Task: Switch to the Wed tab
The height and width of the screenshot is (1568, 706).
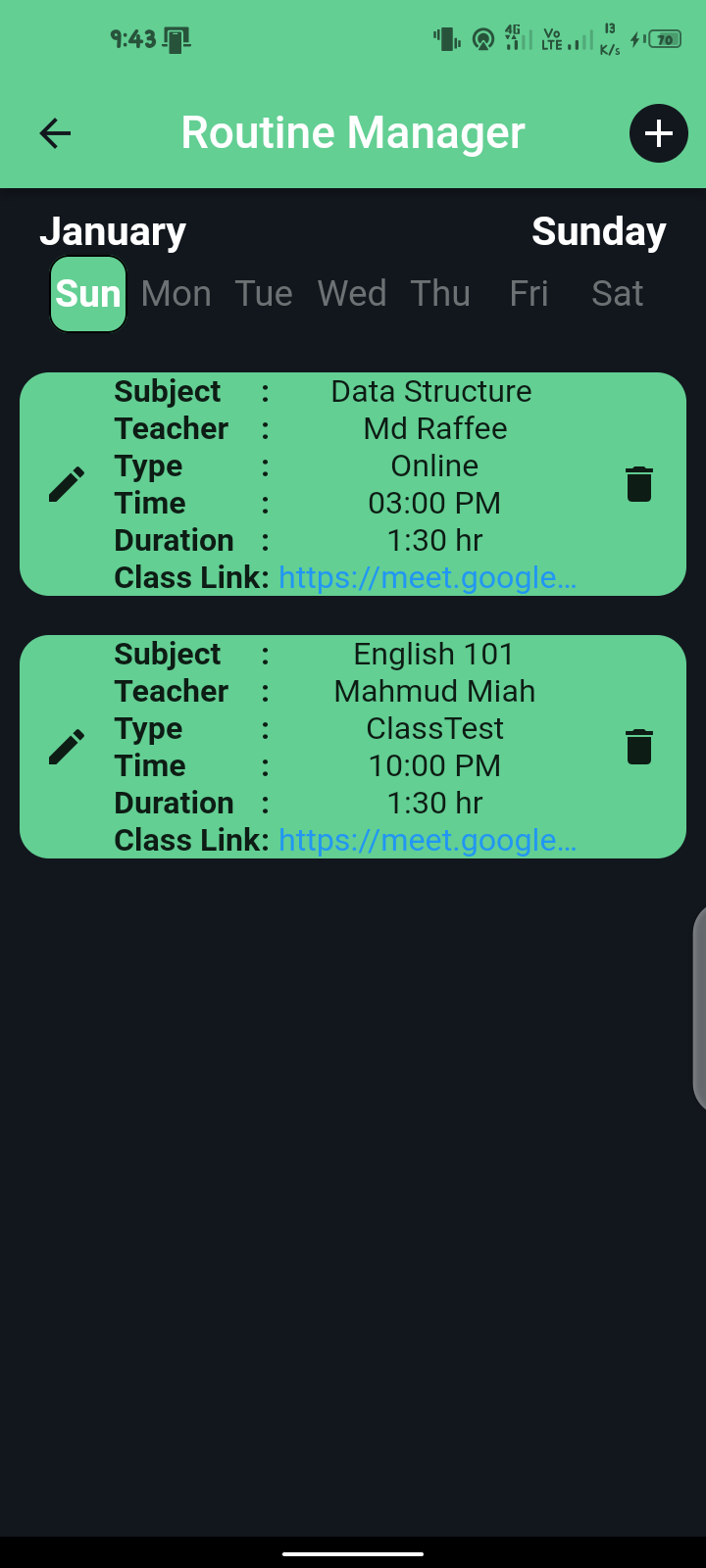Action: coord(352,294)
